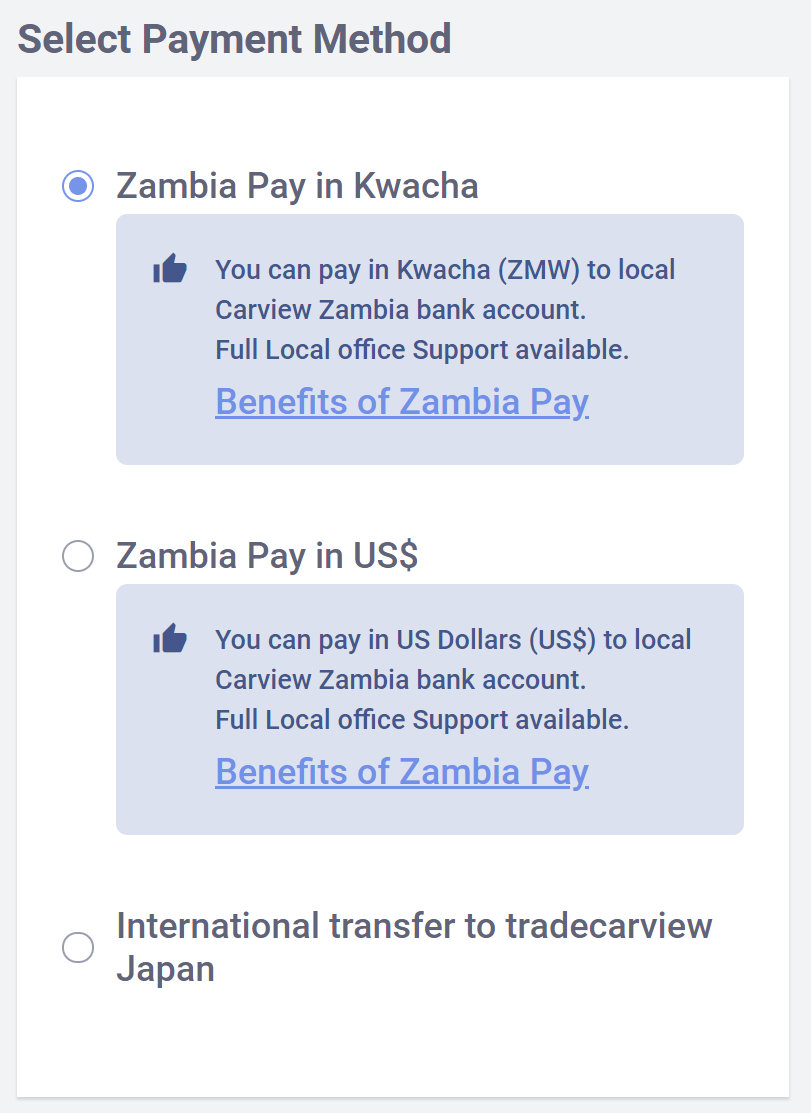The image size is (811, 1113).
Task: Click the US Dollars payment description info box
Action: (x=430, y=710)
